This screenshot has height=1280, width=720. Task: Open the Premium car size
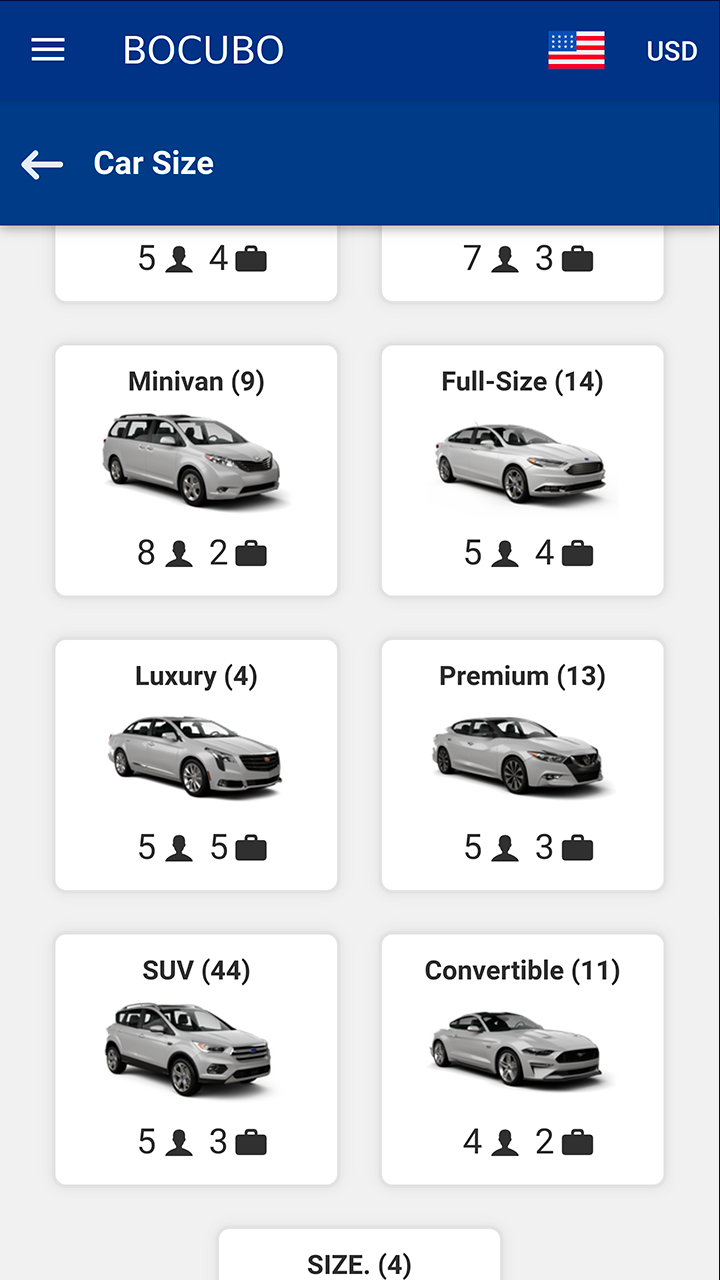click(x=522, y=765)
